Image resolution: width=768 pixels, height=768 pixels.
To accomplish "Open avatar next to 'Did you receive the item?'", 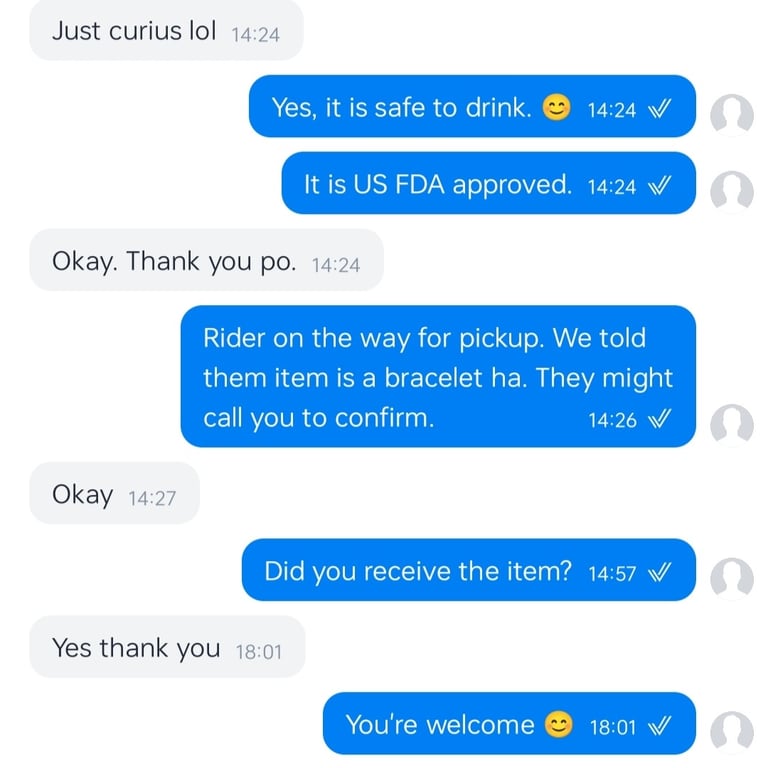I will [731, 578].
